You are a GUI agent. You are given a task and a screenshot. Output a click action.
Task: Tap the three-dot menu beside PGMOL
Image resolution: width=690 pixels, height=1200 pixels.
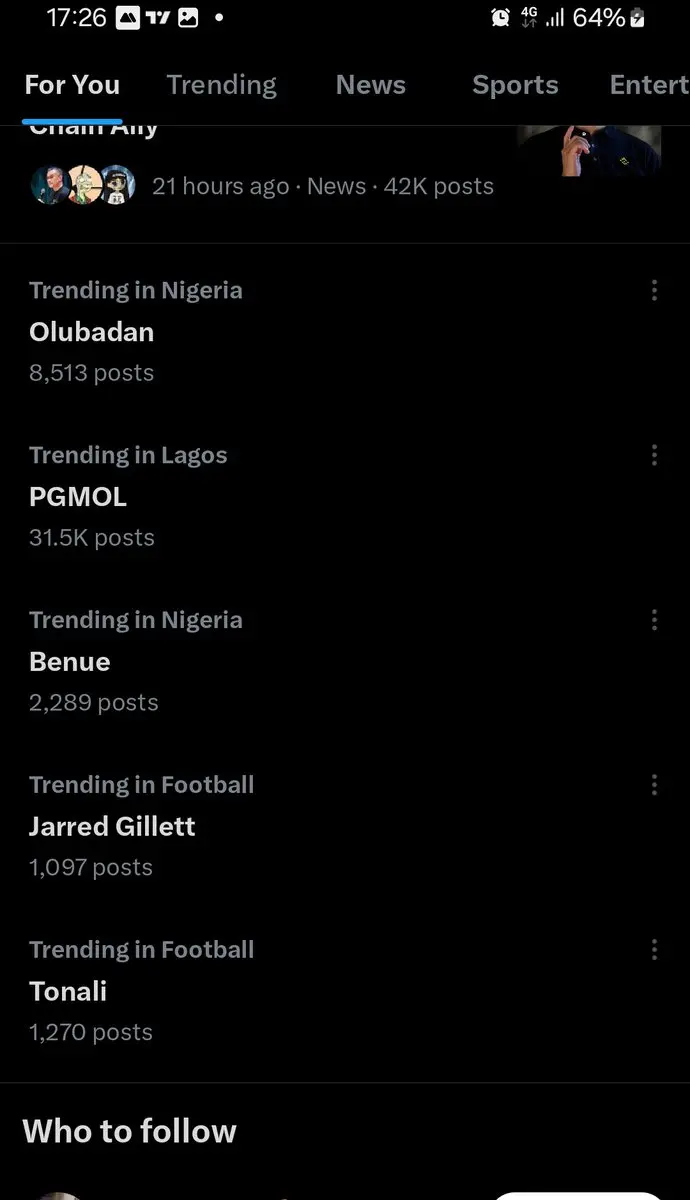654,455
